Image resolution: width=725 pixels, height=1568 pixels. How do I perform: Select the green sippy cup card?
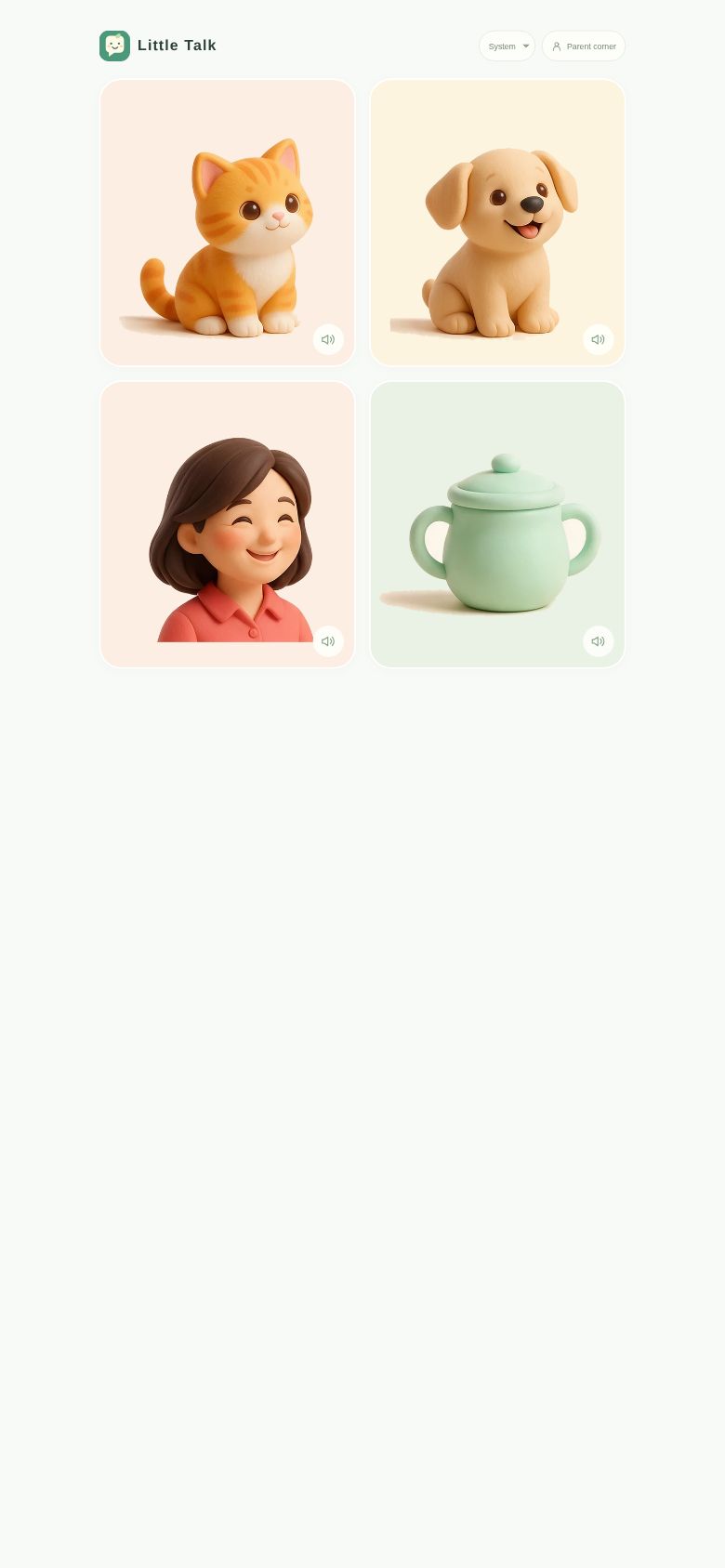pyautogui.click(x=497, y=524)
